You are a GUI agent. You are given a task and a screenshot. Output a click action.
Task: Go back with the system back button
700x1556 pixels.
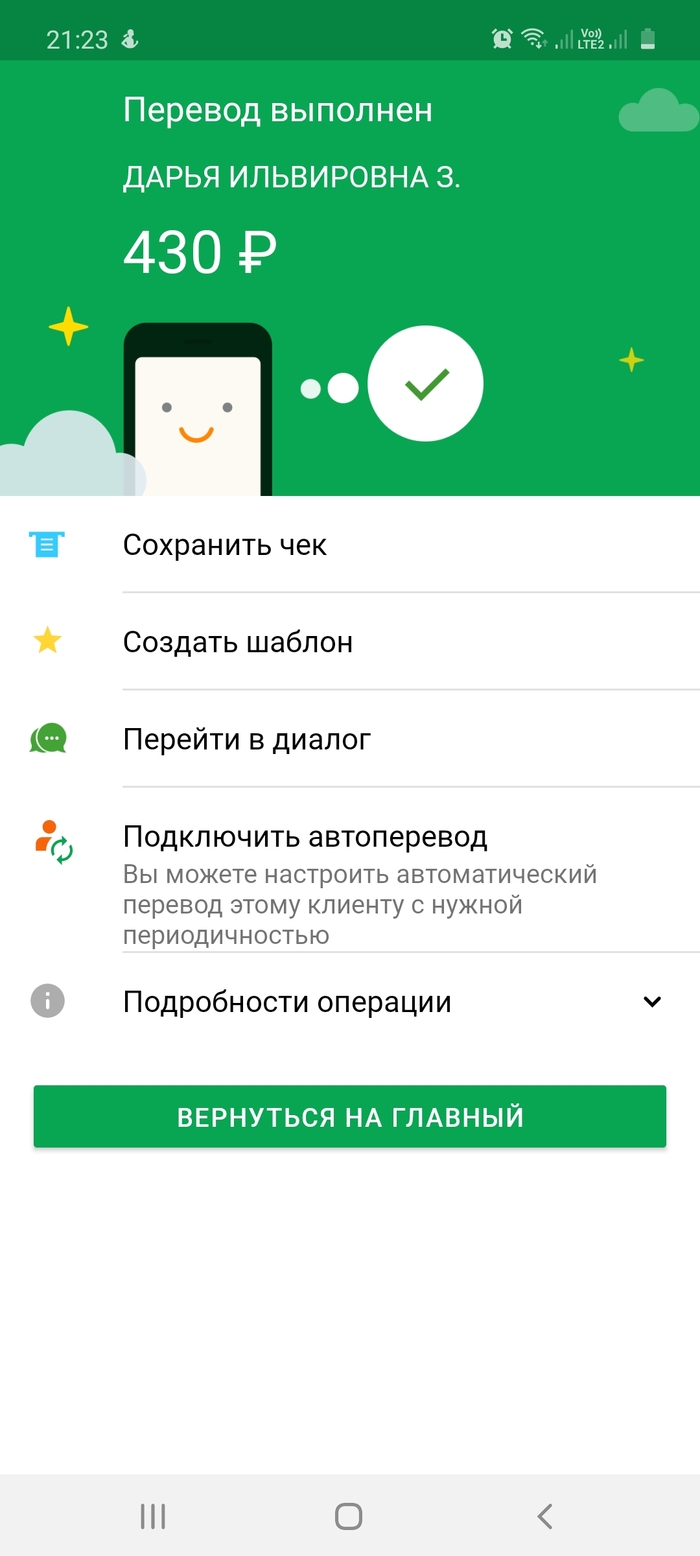[x=545, y=1516]
